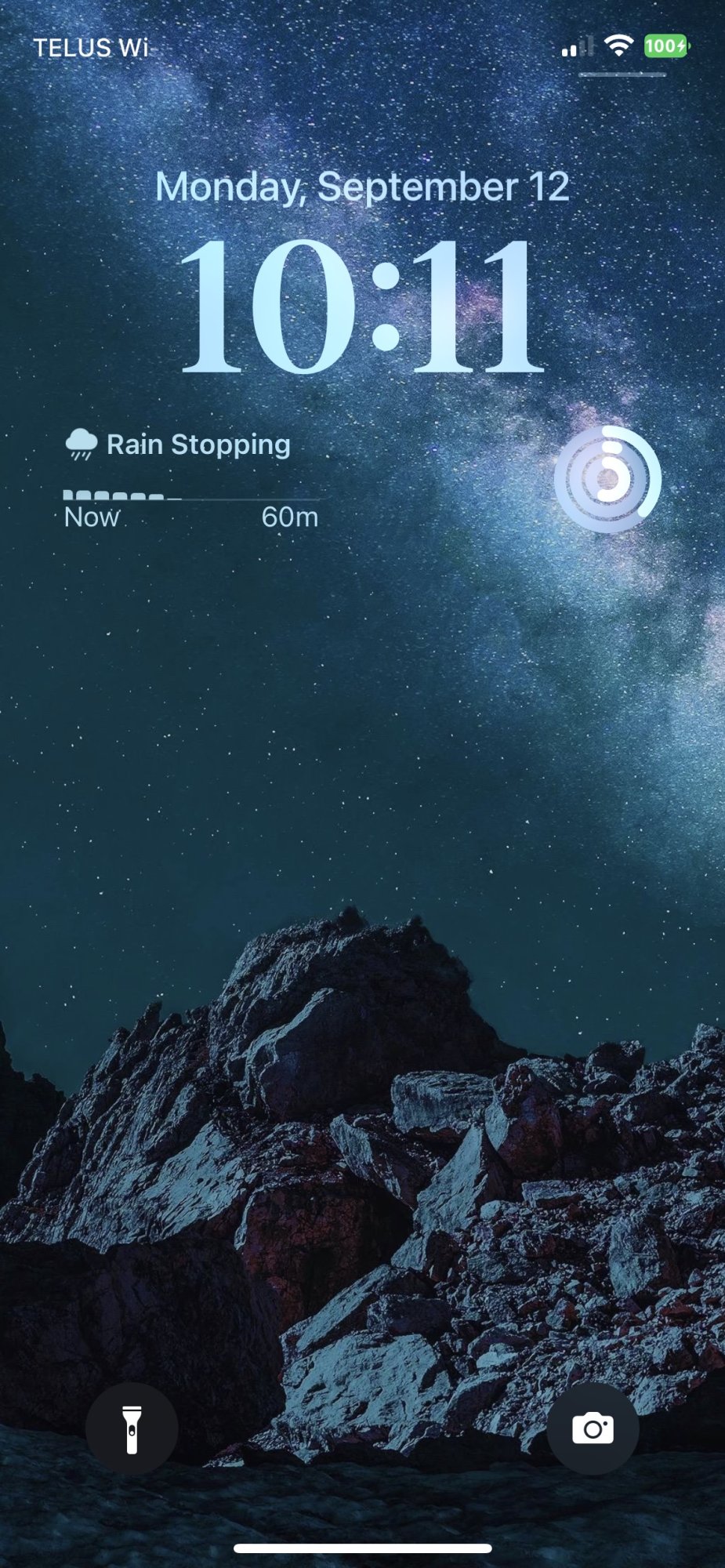
Task: Open the activity rings widget
Action: [607, 479]
